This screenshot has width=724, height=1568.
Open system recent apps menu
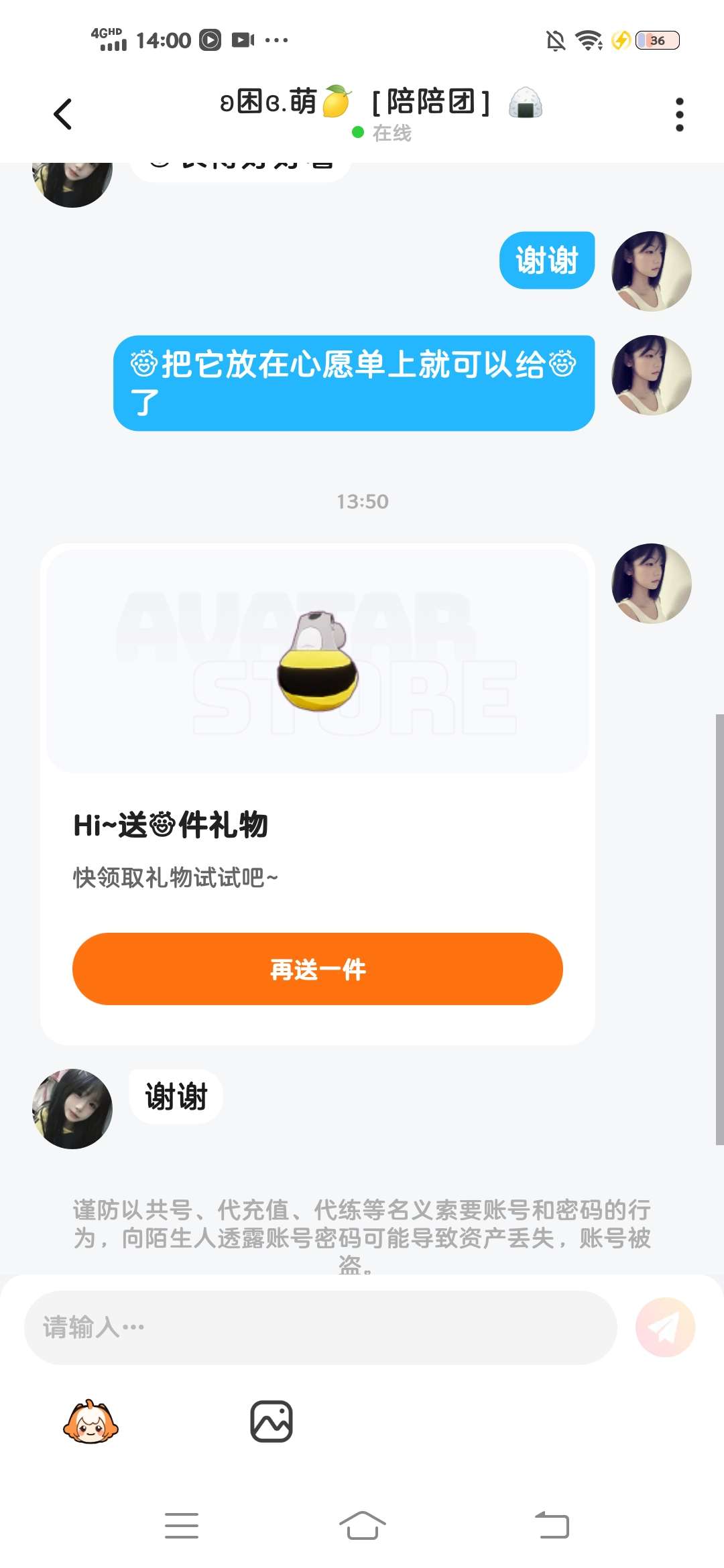click(182, 1526)
